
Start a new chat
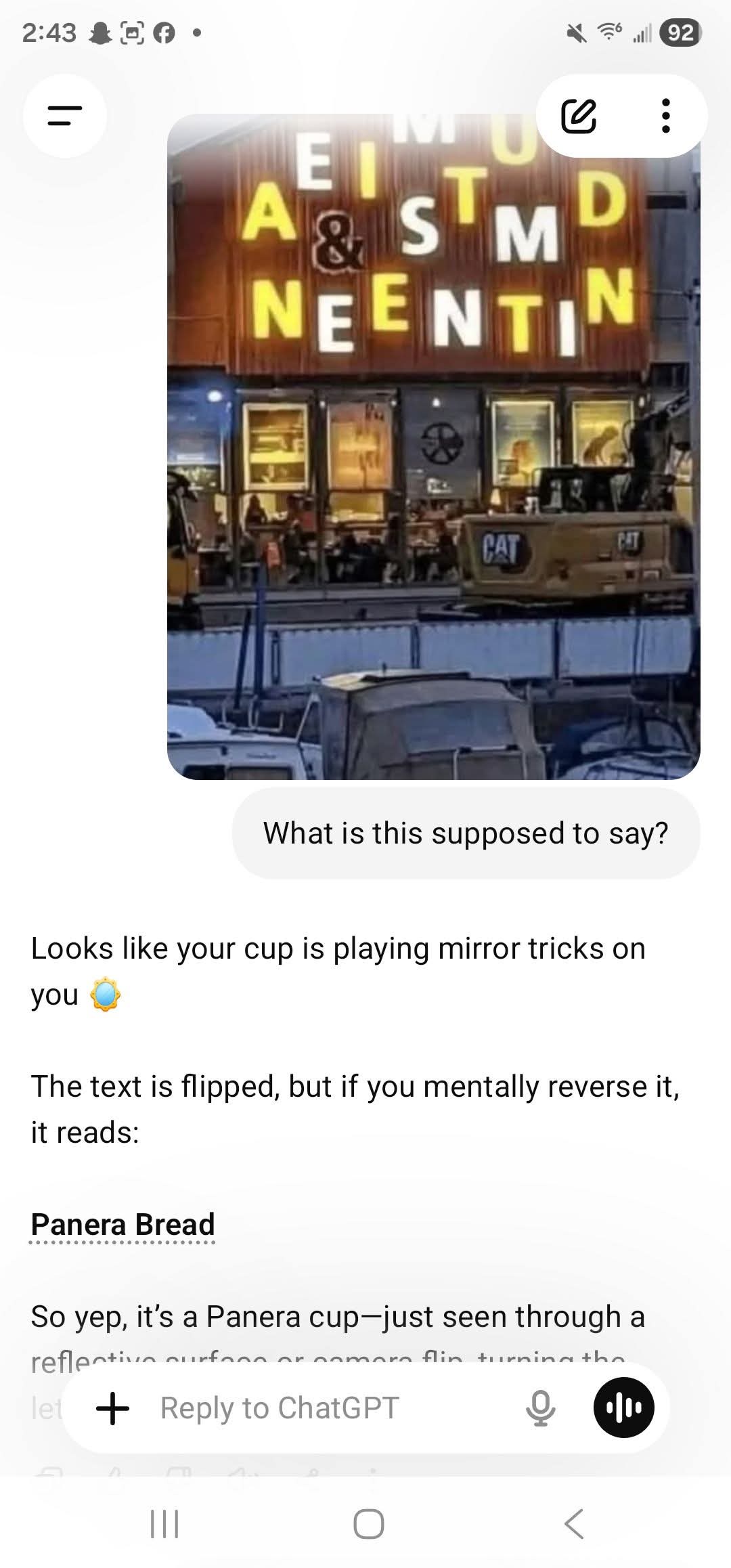point(579,116)
